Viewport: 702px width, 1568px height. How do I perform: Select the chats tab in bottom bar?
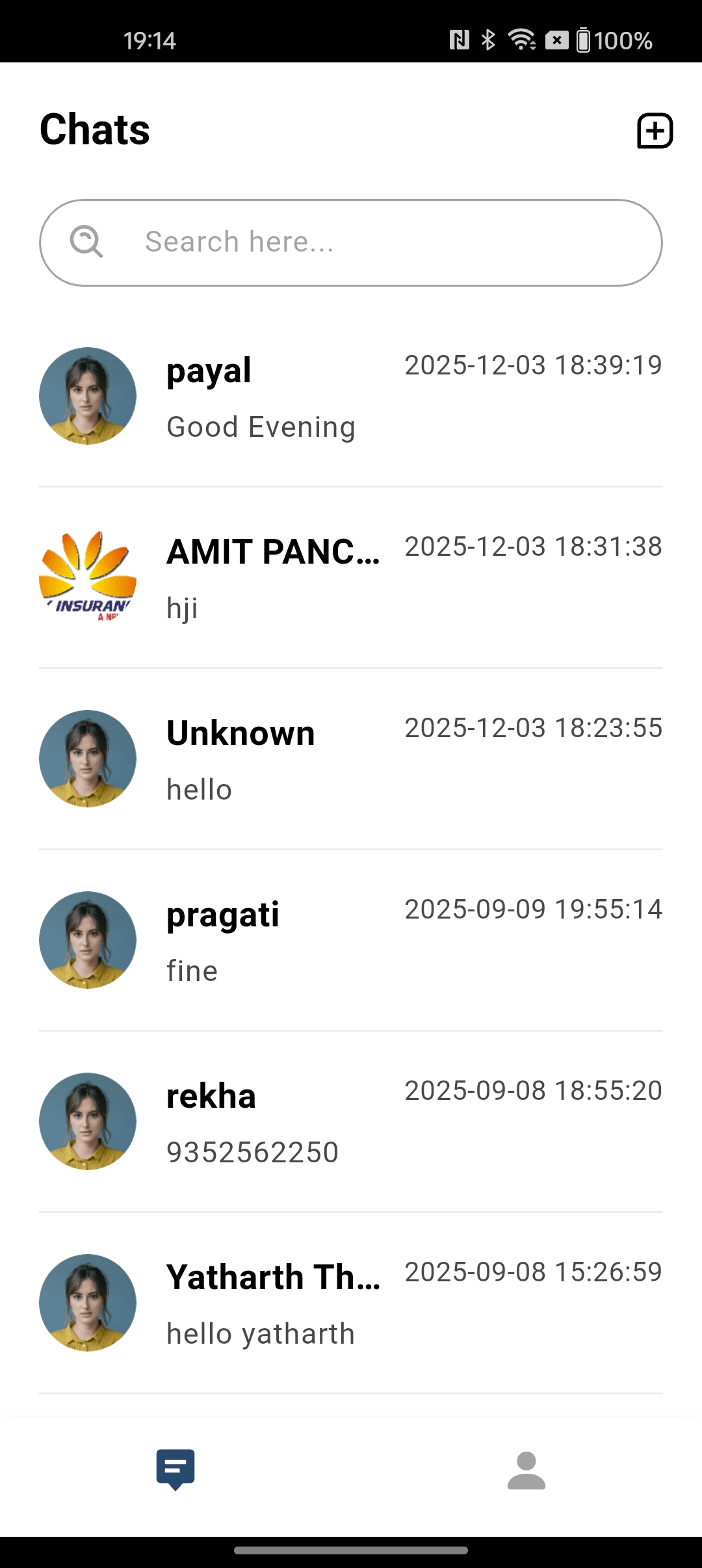pyautogui.click(x=175, y=1469)
